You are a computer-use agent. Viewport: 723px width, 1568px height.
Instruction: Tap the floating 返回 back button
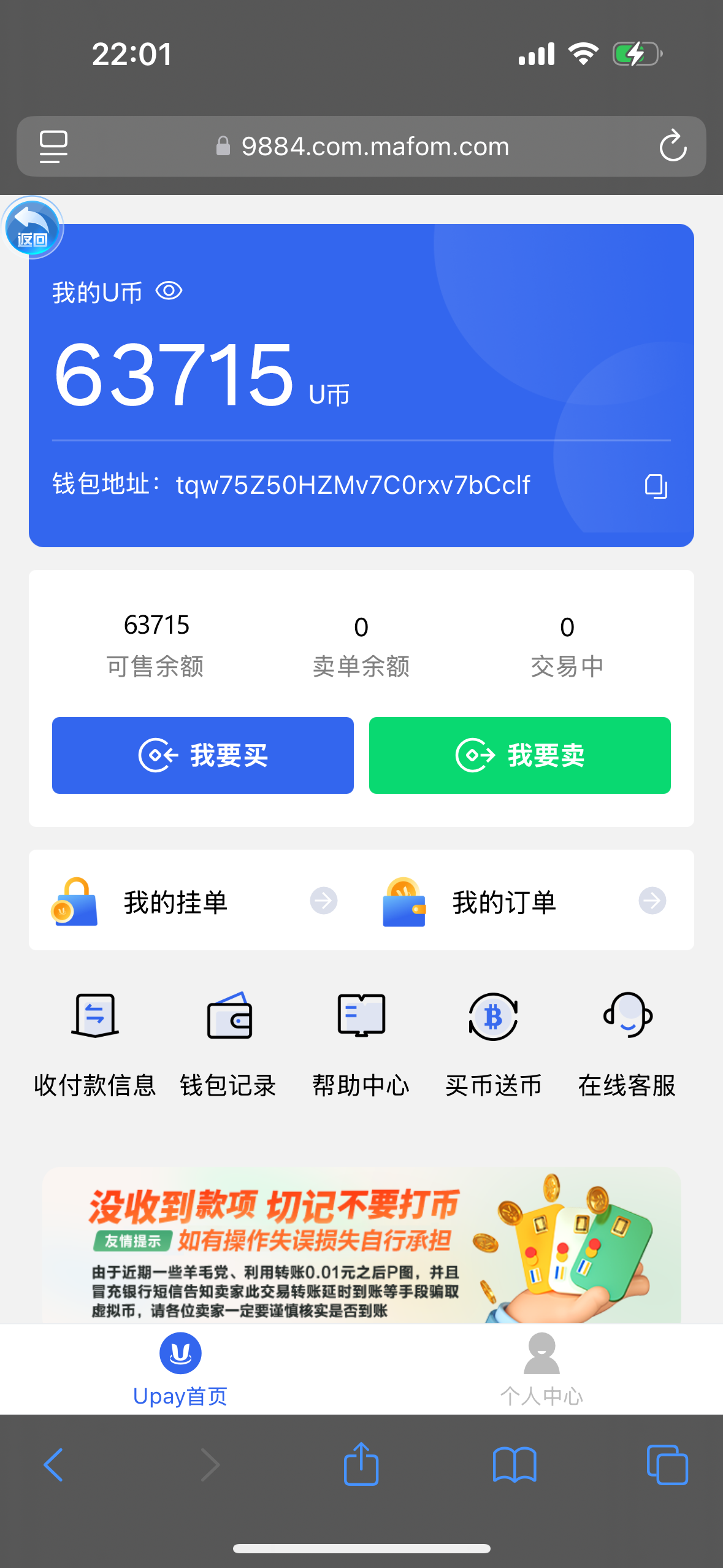[33, 228]
